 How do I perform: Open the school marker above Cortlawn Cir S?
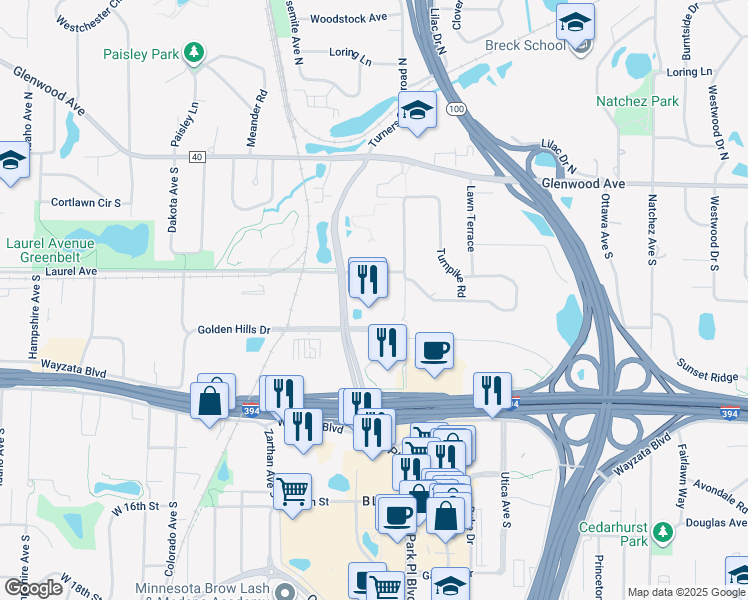point(11,162)
